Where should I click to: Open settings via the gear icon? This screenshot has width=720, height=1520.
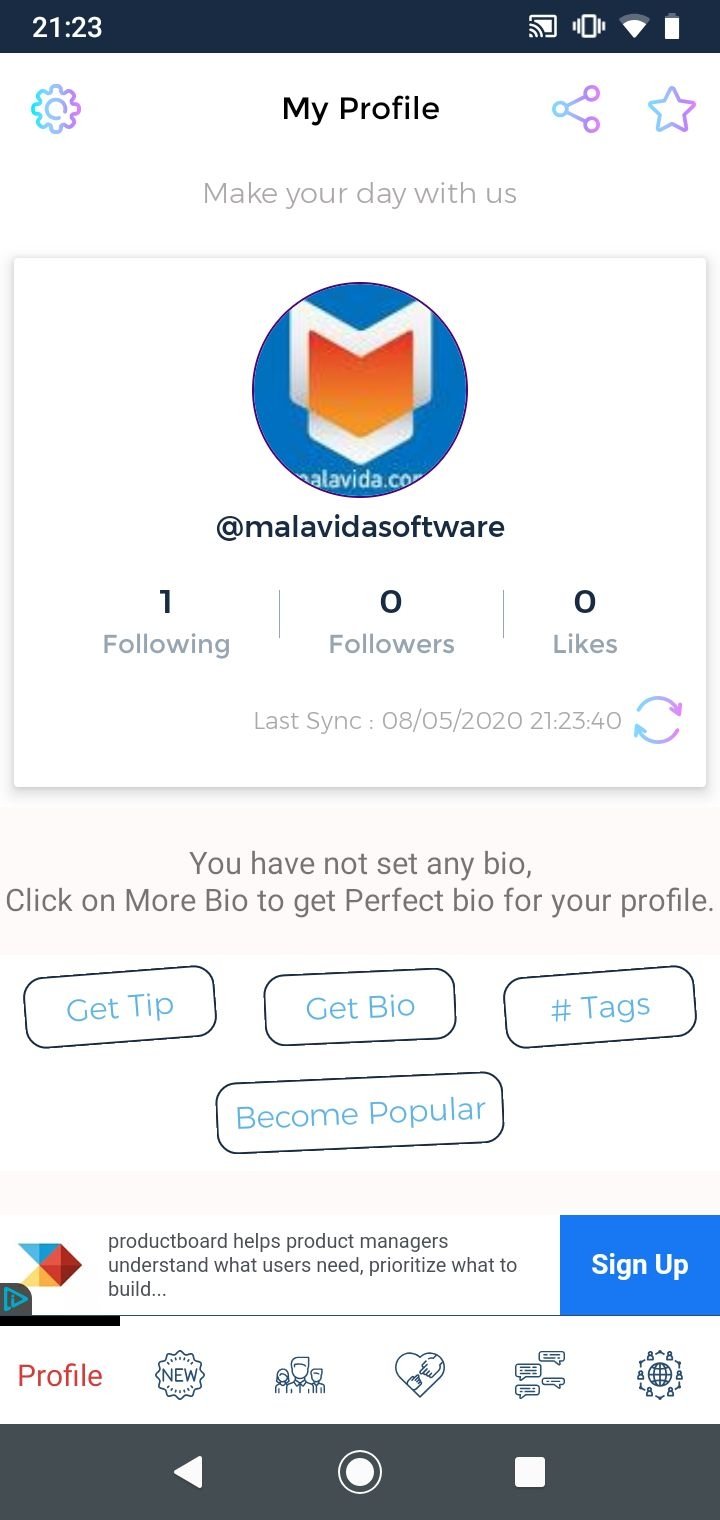[56, 109]
